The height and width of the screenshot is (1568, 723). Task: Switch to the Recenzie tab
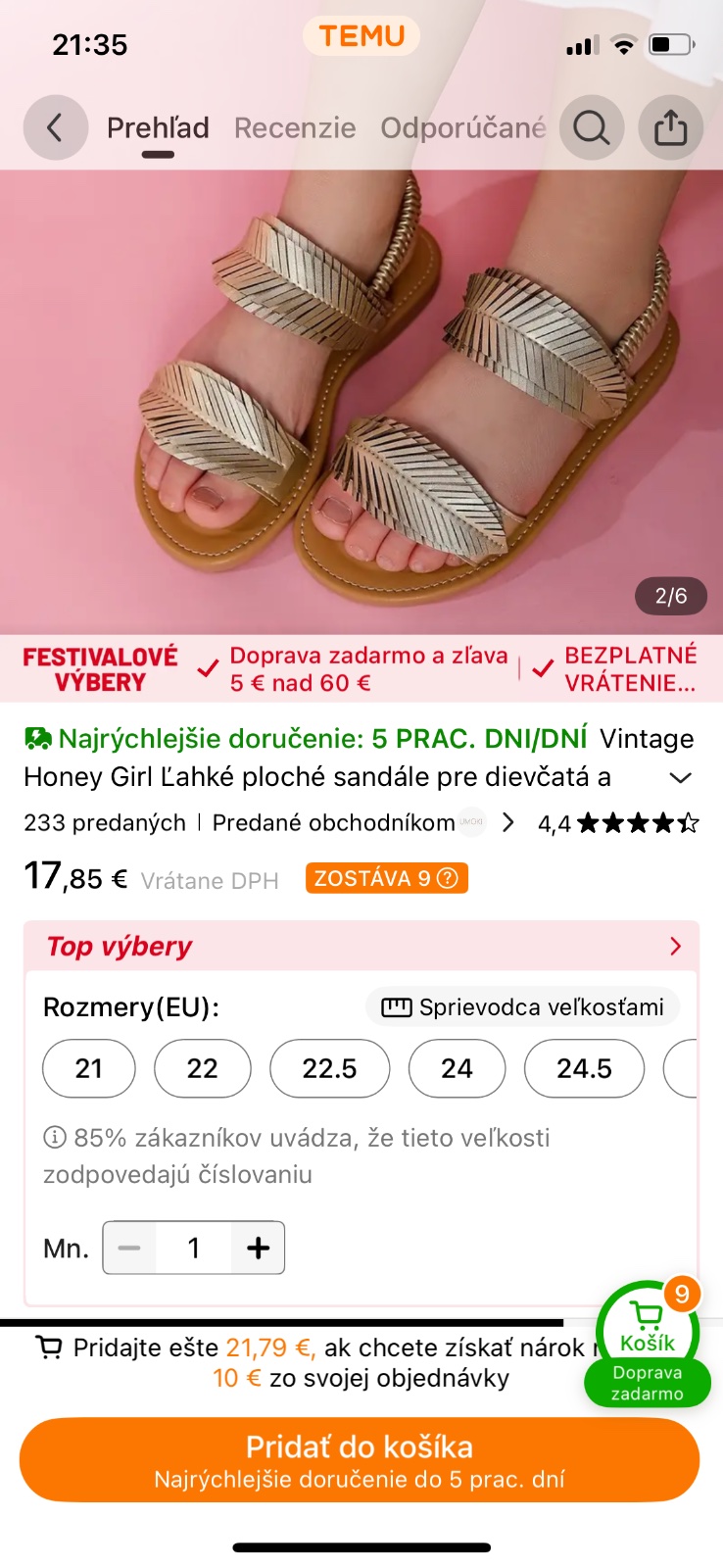tap(294, 127)
